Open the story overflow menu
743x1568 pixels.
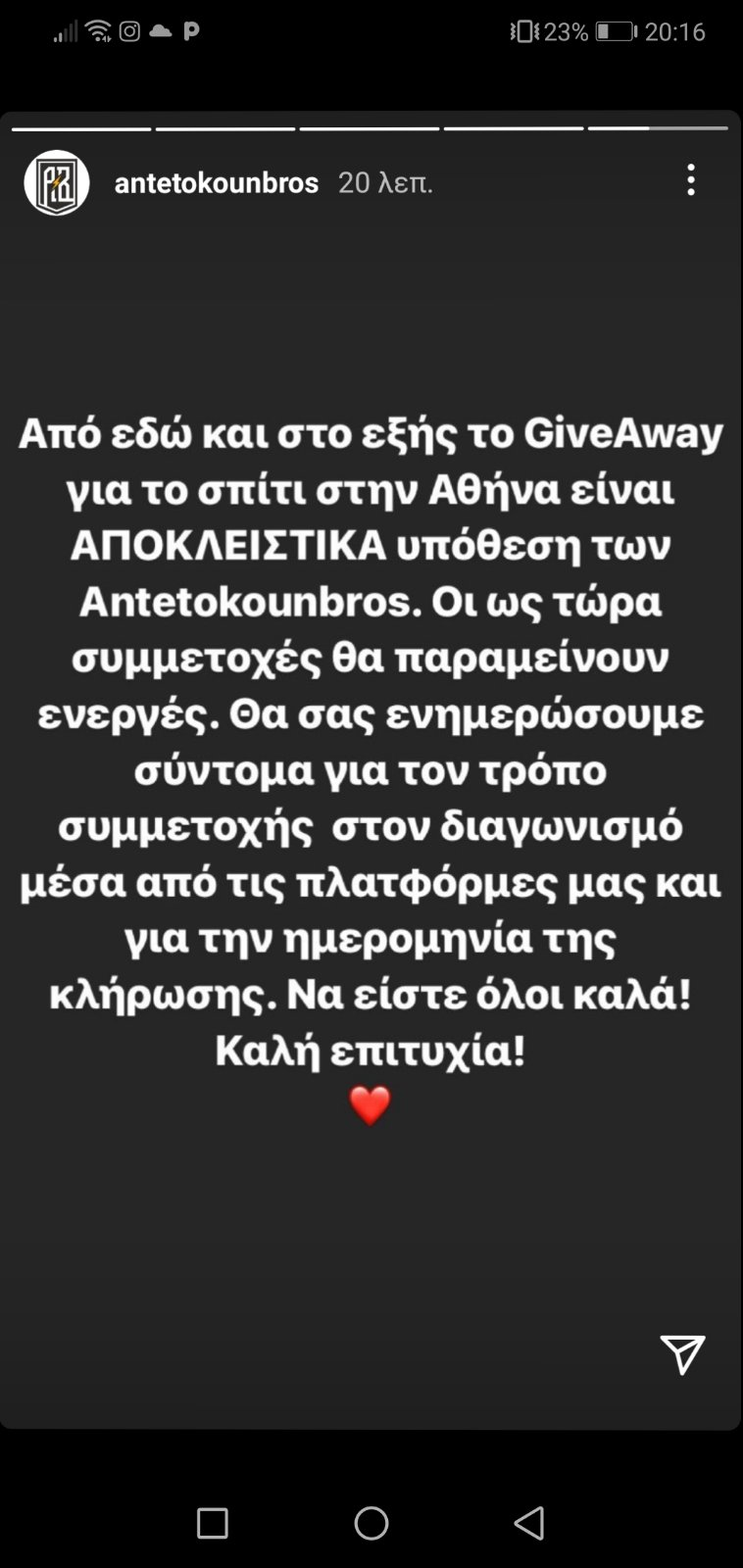691,180
